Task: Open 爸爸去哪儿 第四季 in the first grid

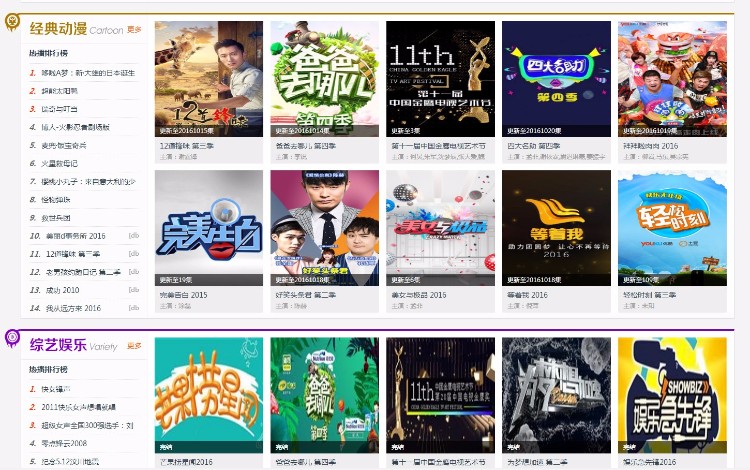Action: tap(324, 79)
